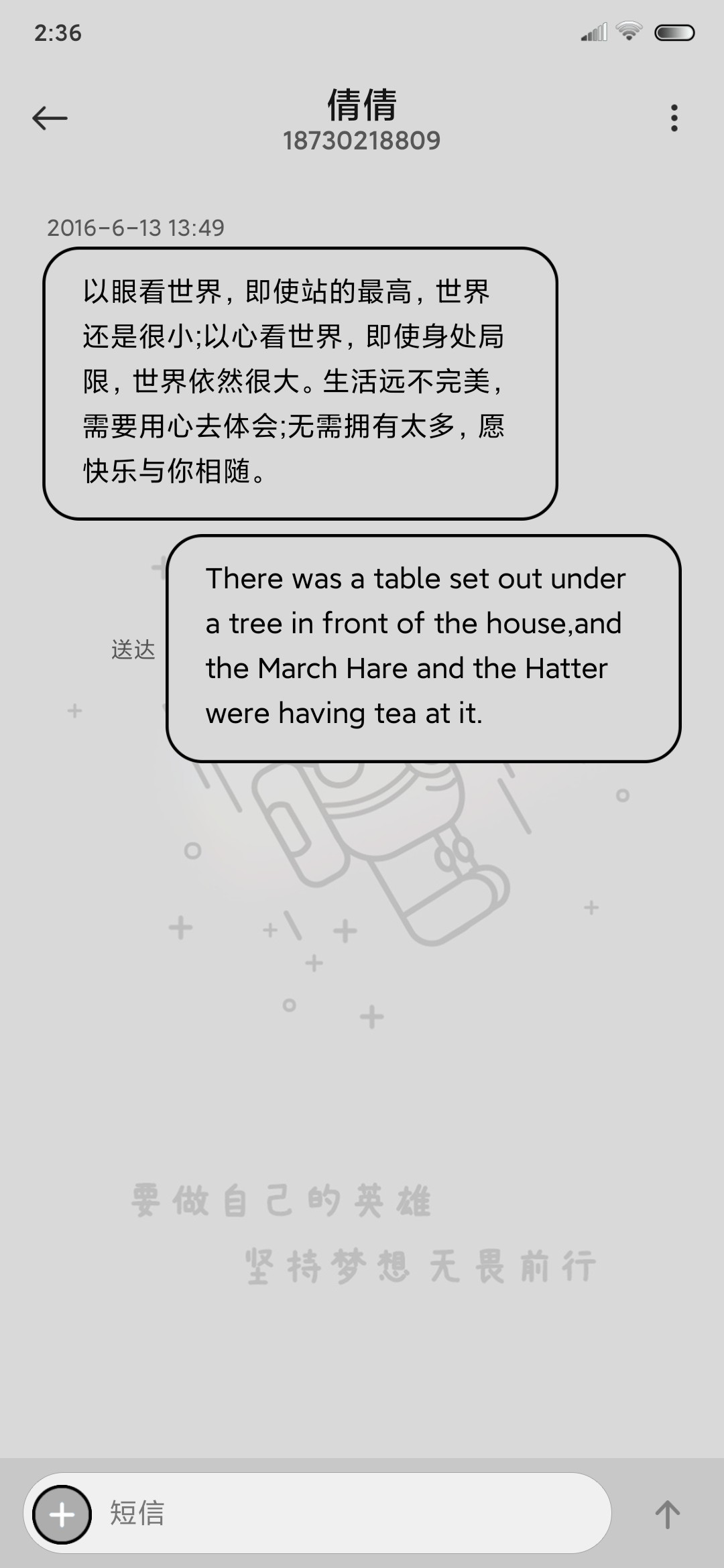The image size is (724, 1568).
Task: Send the message with the up arrow
Action: [667, 1514]
